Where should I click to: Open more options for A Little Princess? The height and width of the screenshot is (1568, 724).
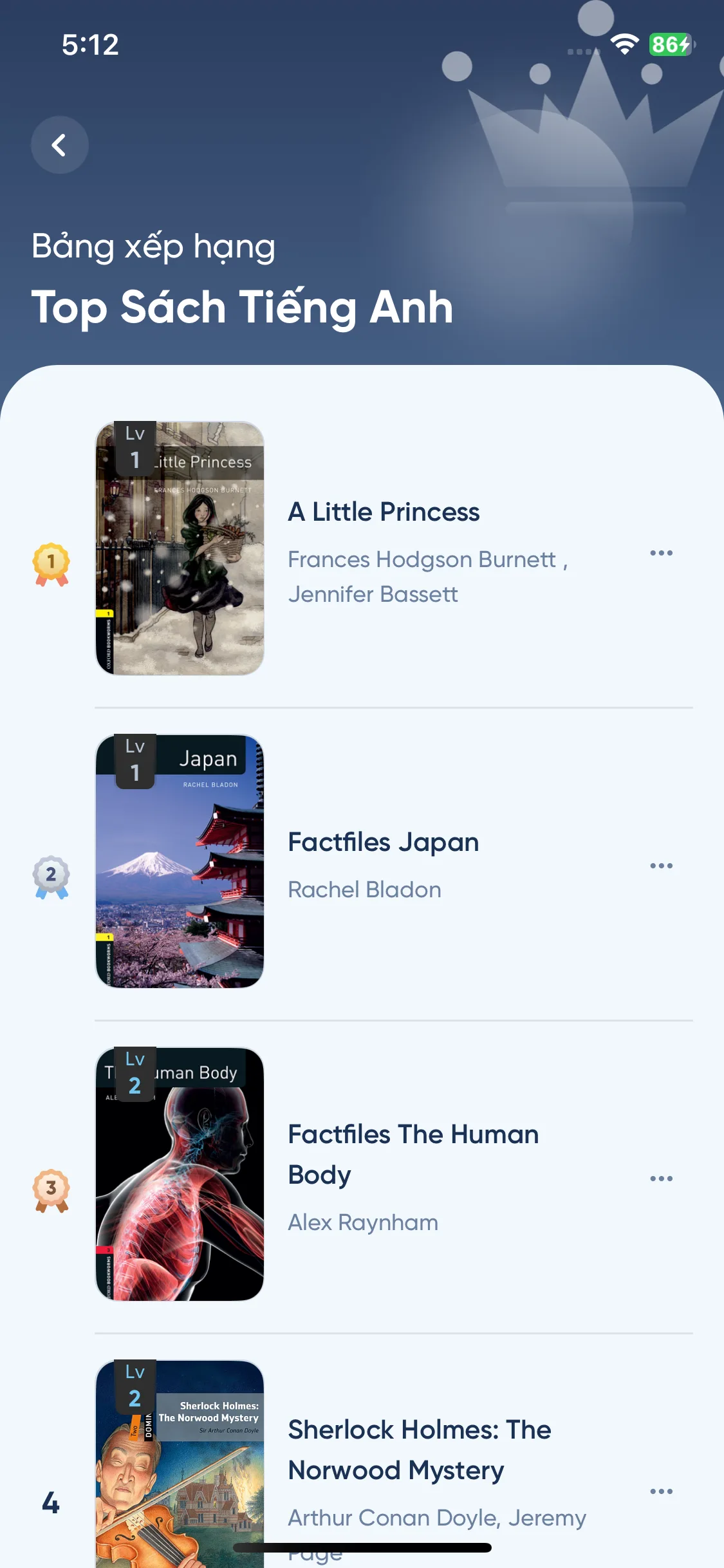pyautogui.click(x=661, y=553)
